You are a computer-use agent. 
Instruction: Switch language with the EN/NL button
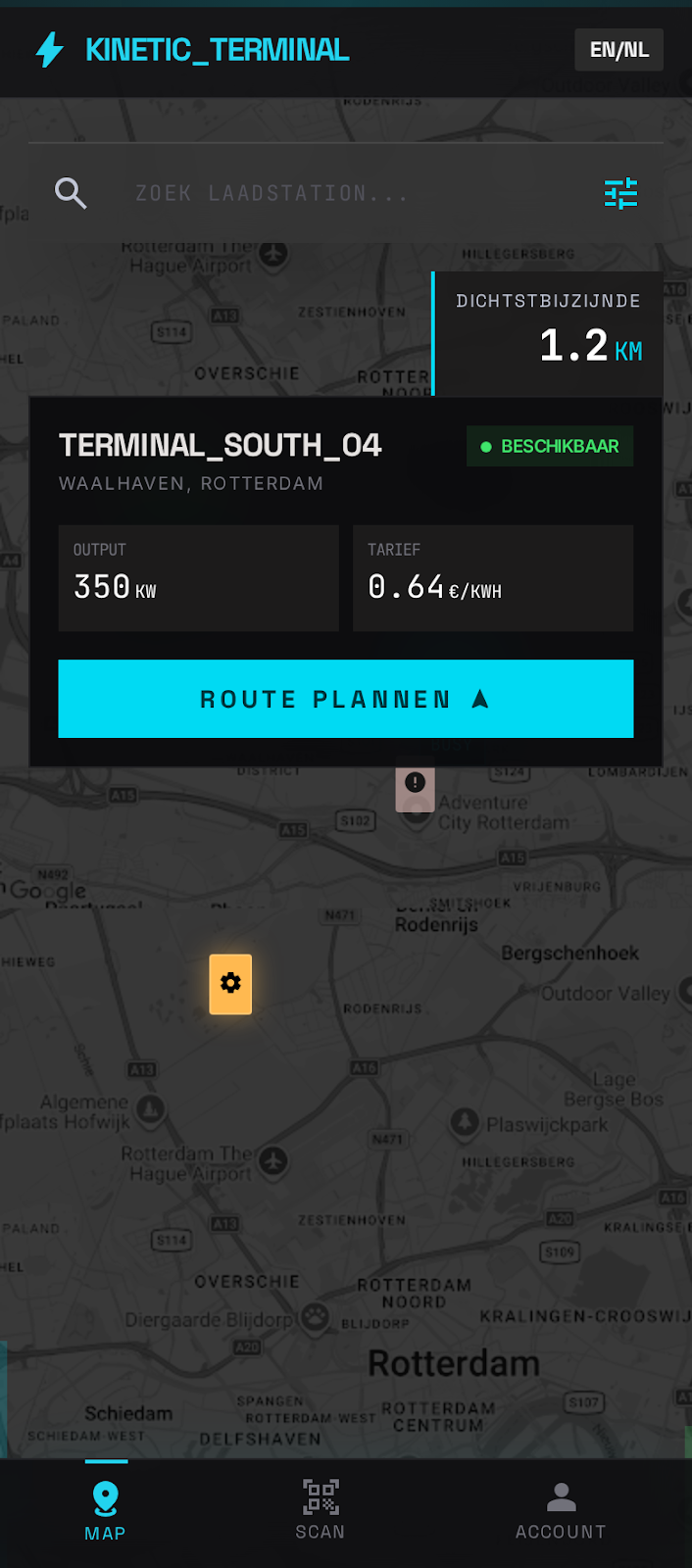[618, 50]
